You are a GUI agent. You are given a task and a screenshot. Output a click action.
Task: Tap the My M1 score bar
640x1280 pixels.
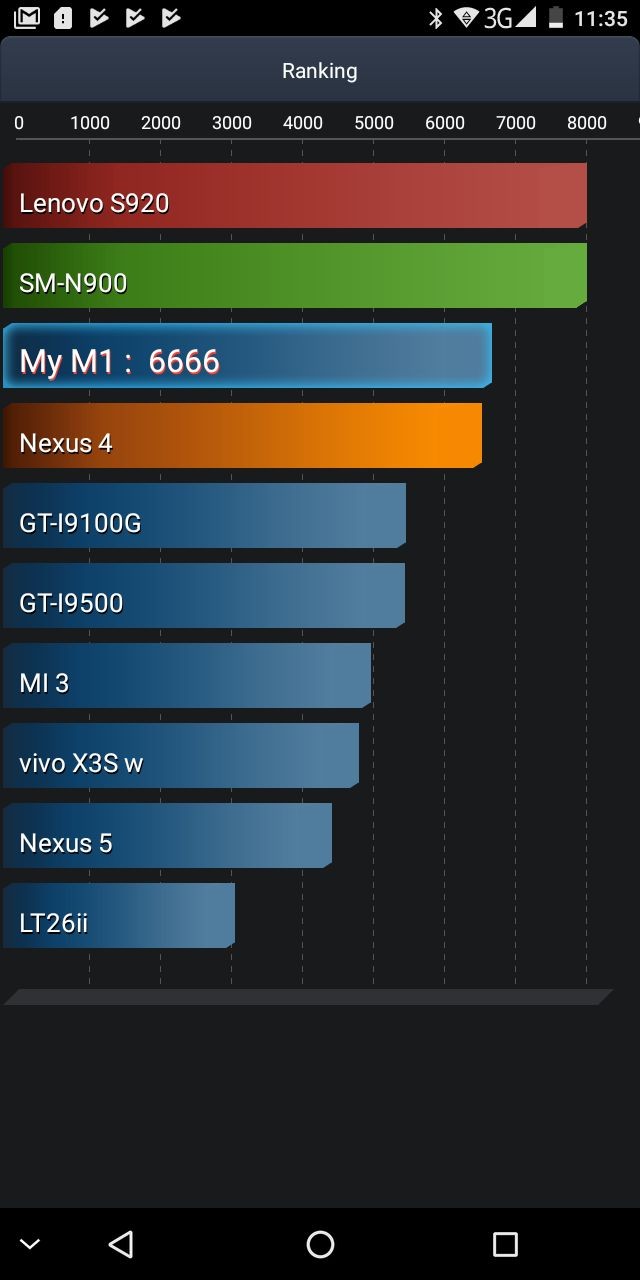click(x=247, y=356)
